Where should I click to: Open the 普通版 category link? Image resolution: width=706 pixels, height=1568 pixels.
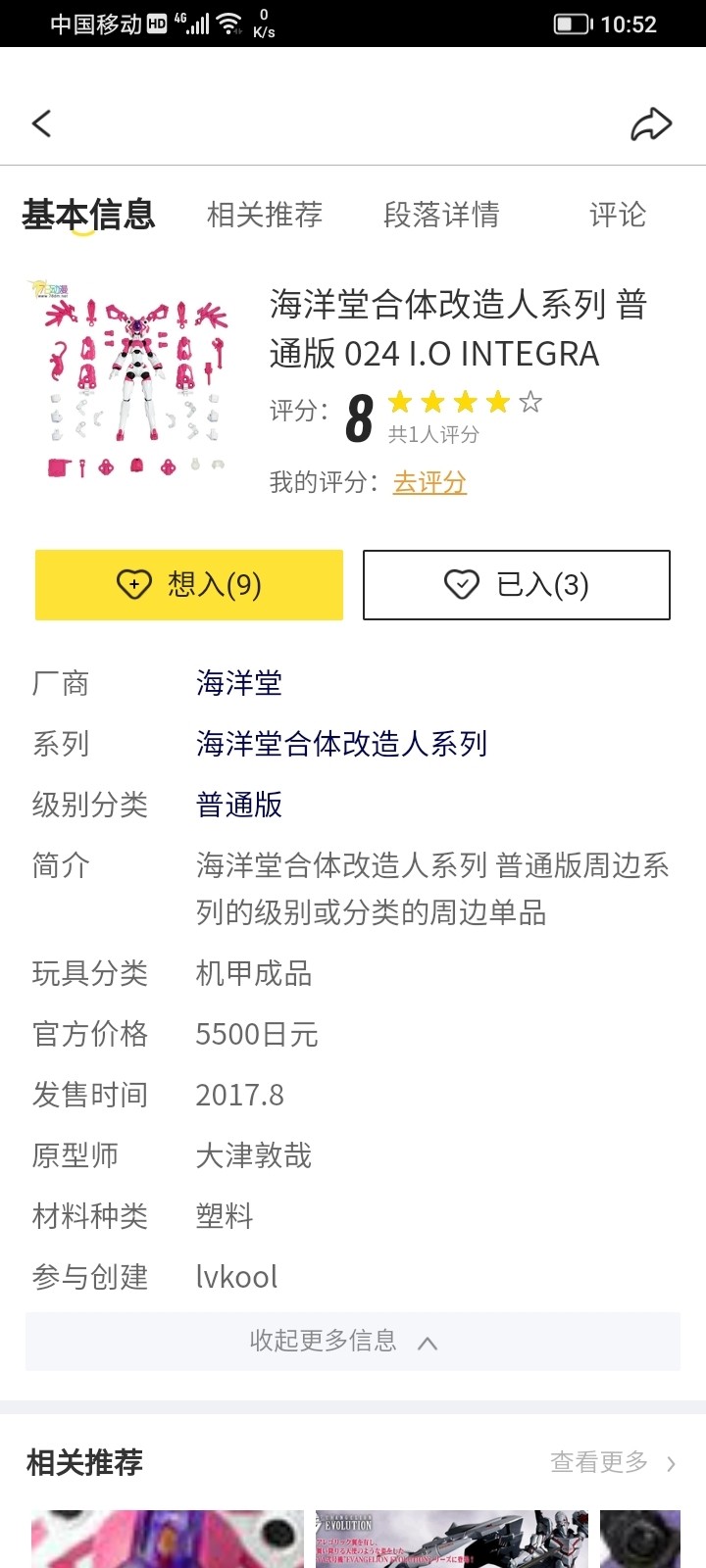coord(239,805)
